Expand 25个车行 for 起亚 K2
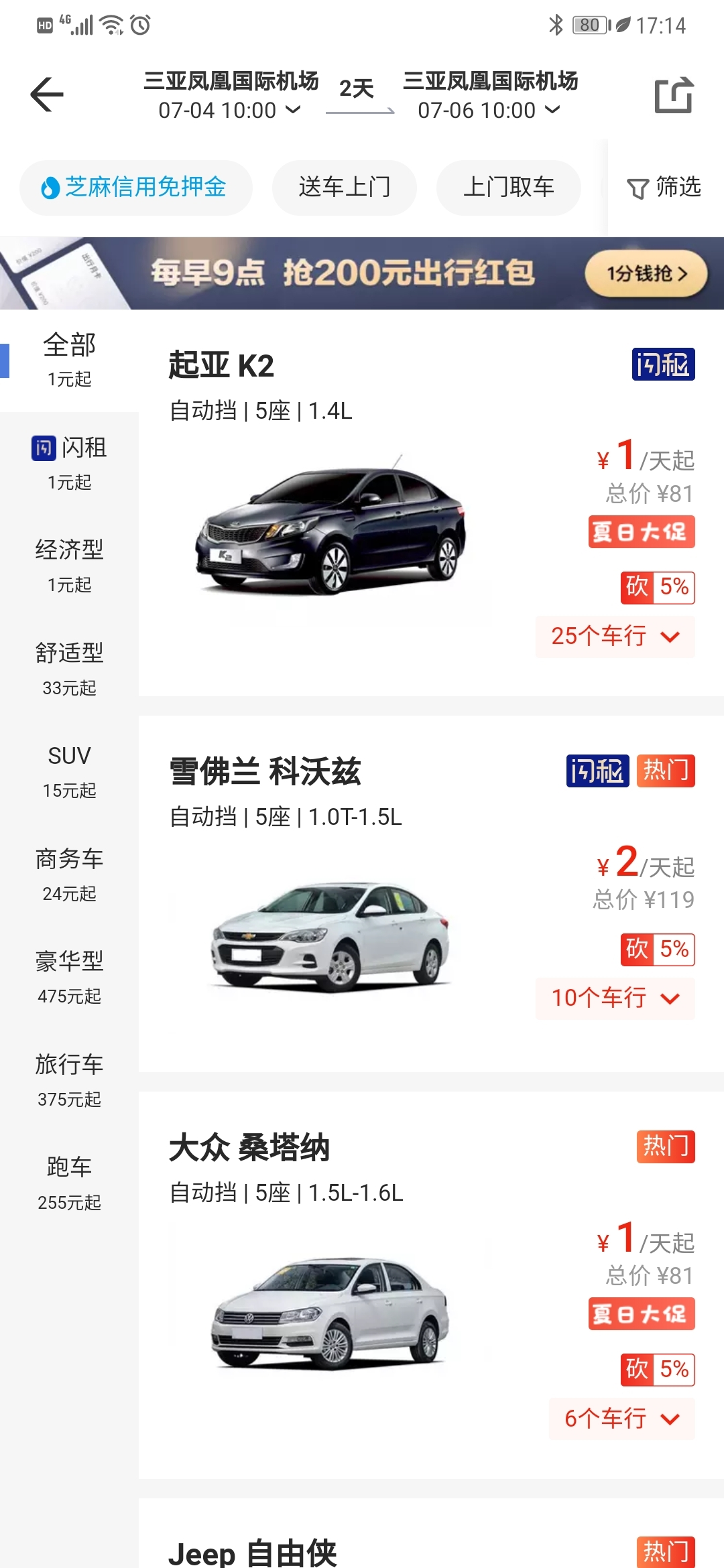The height and width of the screenshot is (1568, 724). (615, 636)
